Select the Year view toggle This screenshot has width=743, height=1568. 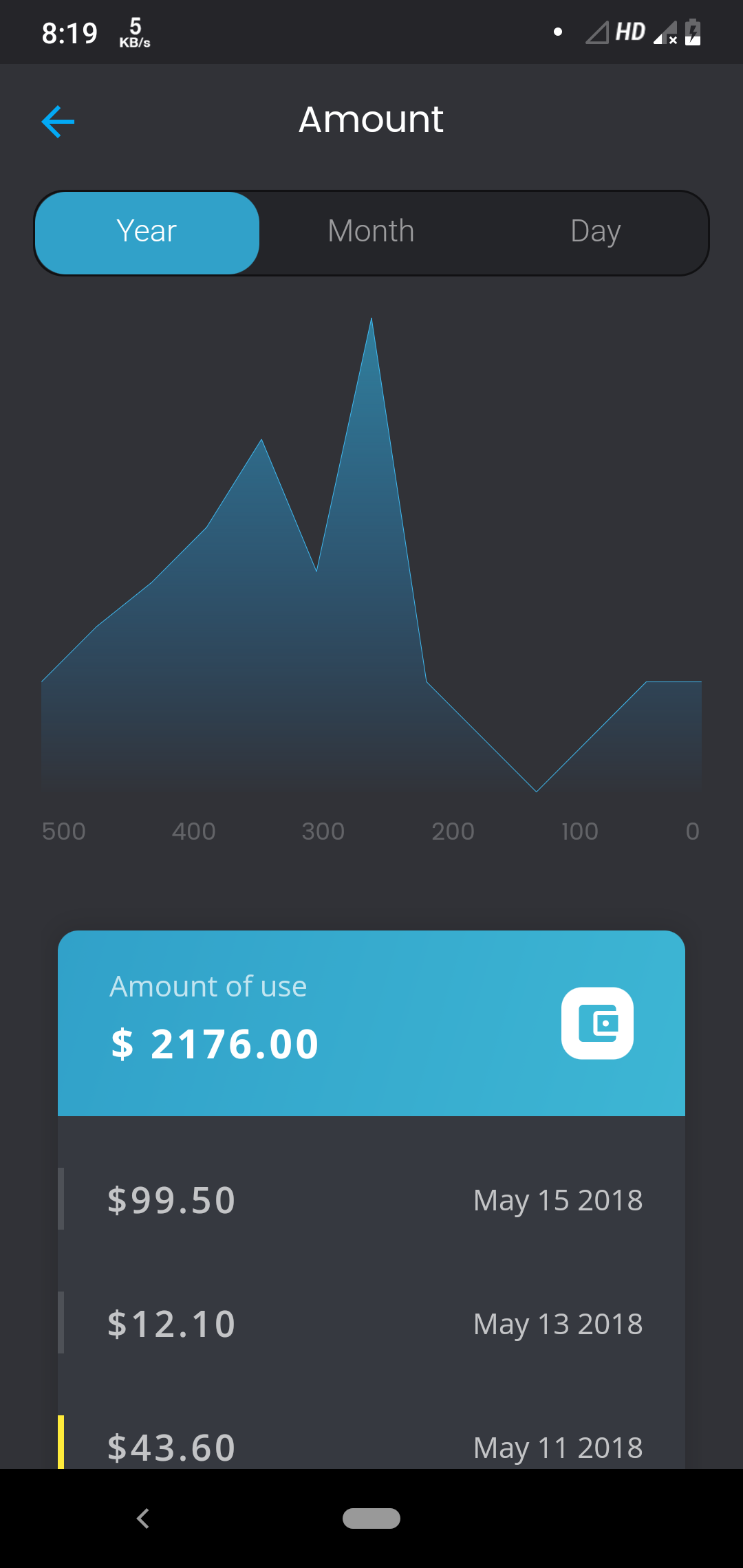tap(147, 232)
